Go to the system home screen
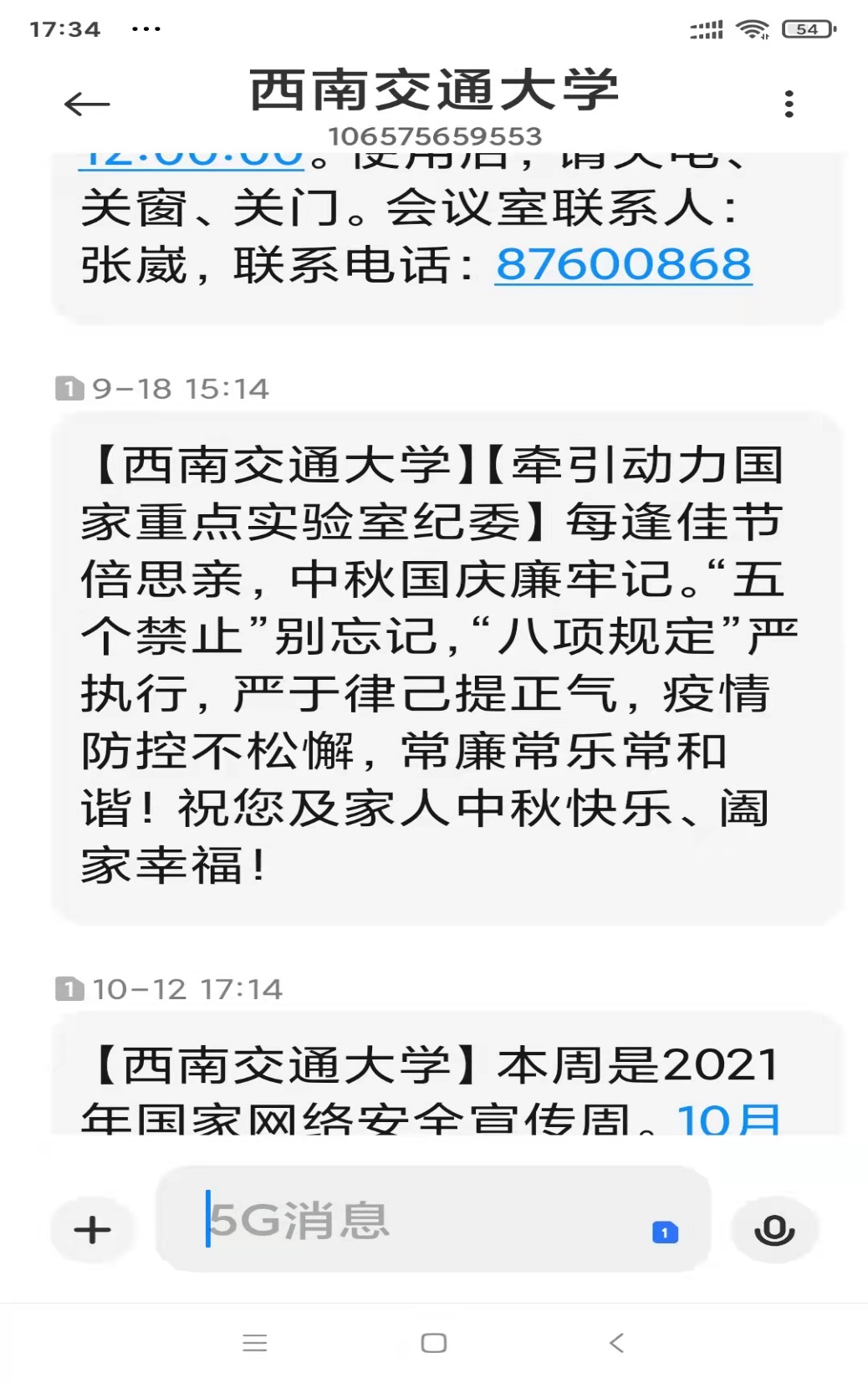The width and height of the screenshot is (868, 1383). (x=434, y=1343)
